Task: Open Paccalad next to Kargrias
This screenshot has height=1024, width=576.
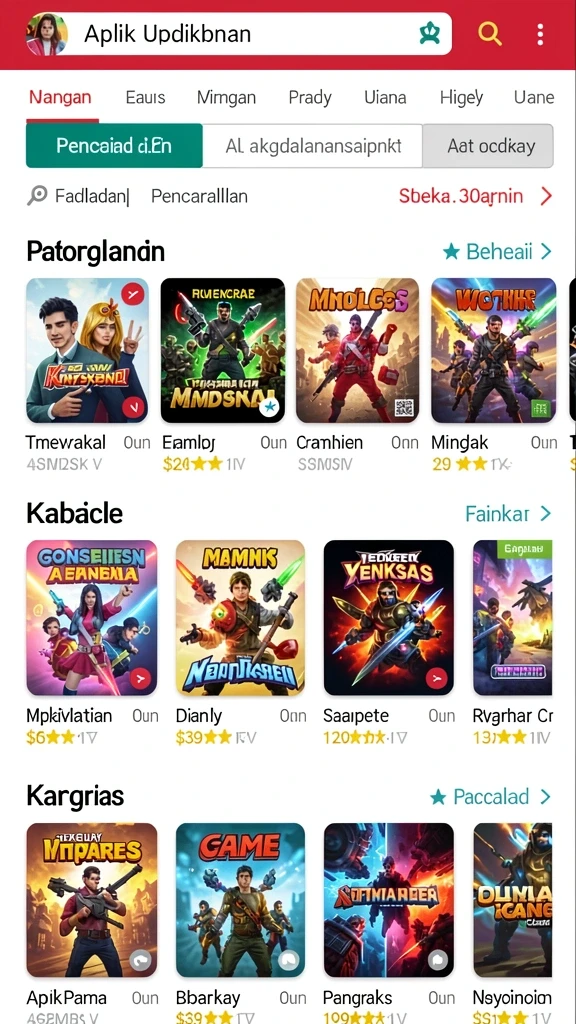Action: pos(490,797)
